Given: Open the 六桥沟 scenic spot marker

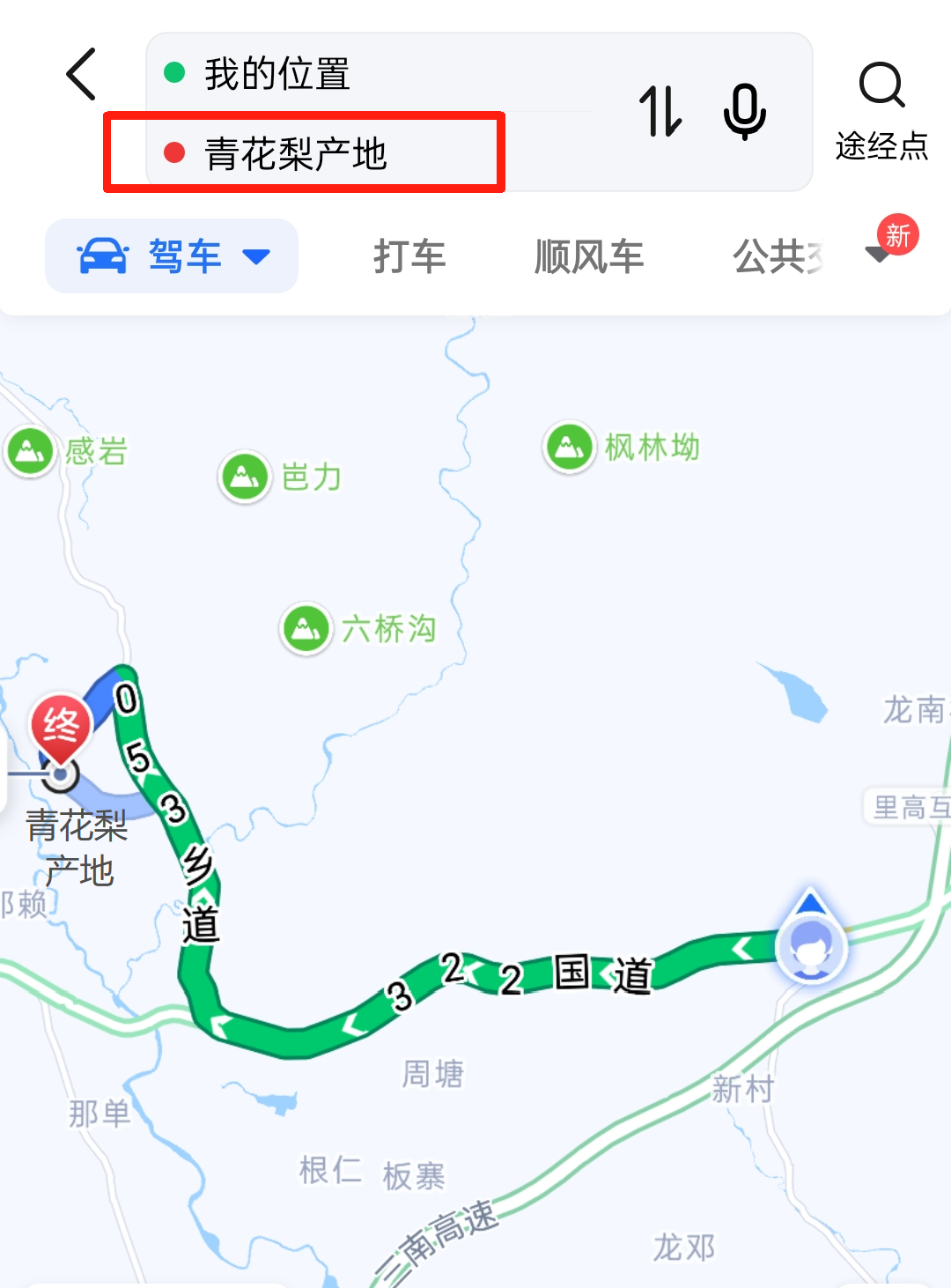Looking at the screenshot, I should (306, 629).
